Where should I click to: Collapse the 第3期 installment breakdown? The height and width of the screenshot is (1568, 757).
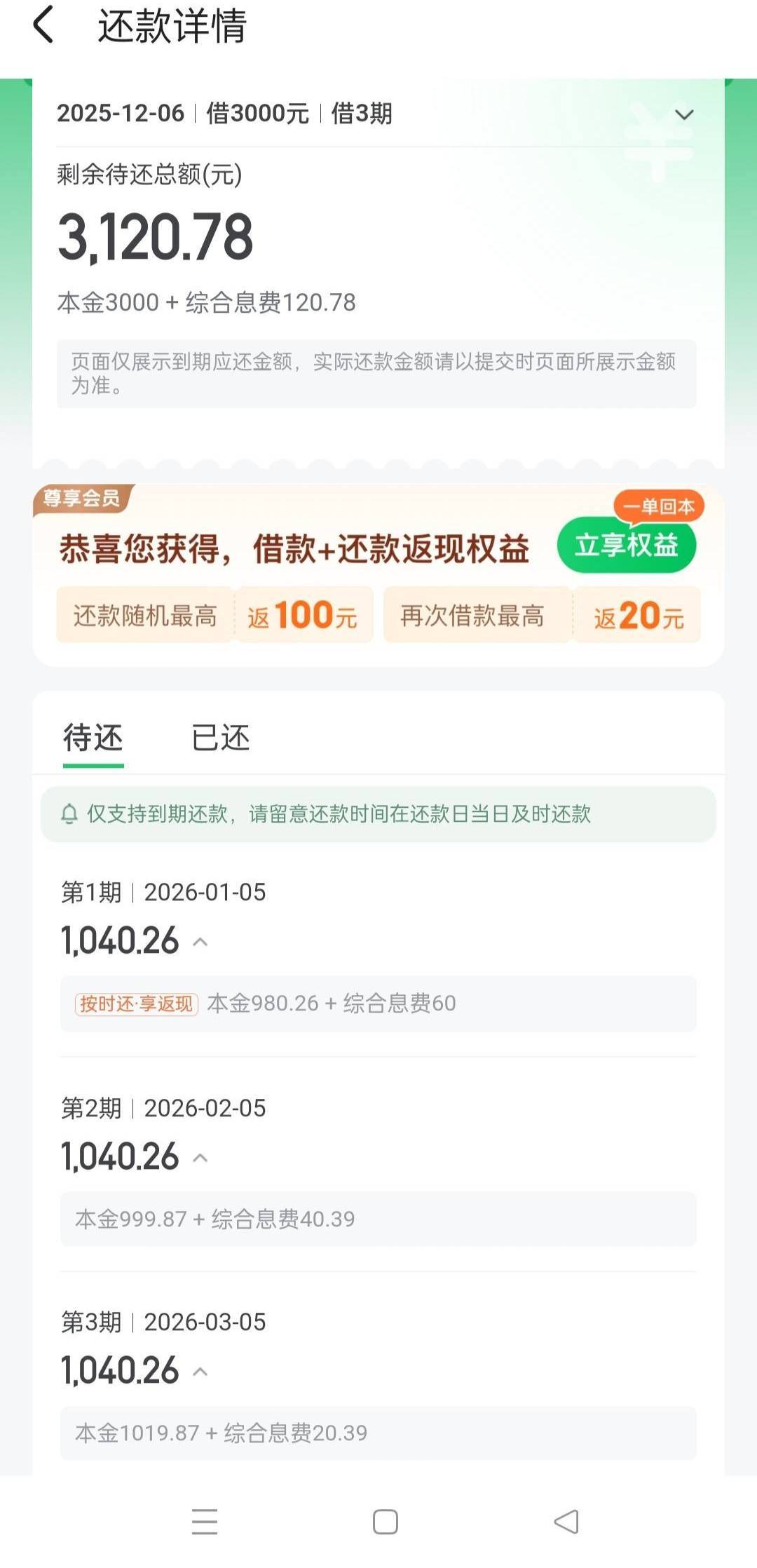(200, 1372)
